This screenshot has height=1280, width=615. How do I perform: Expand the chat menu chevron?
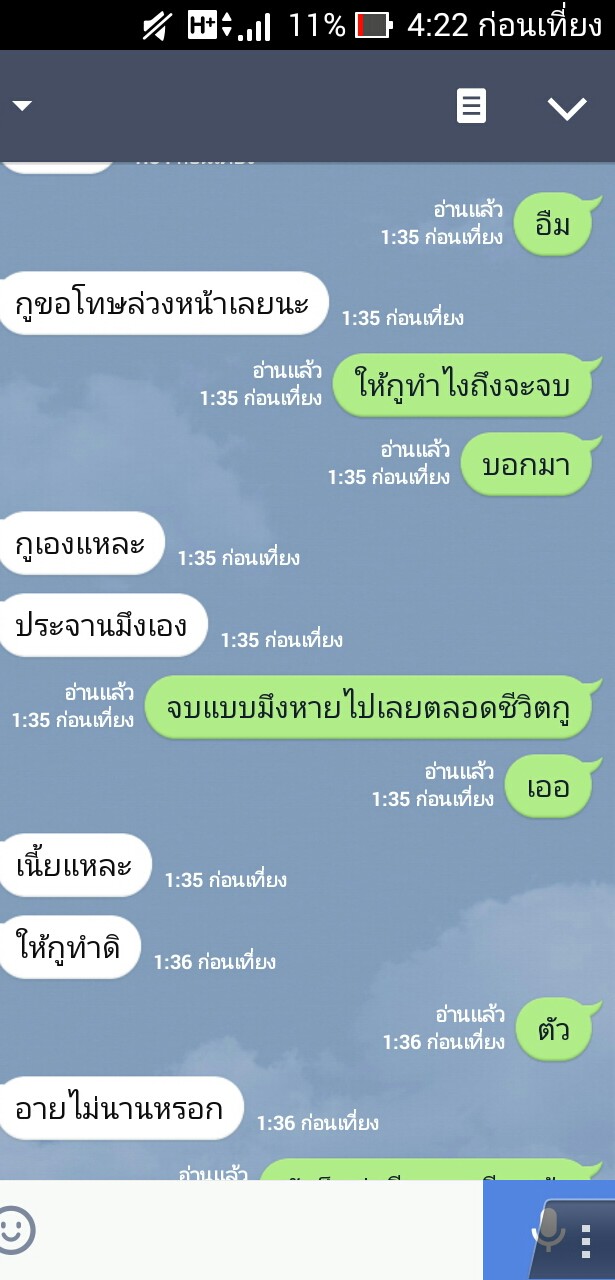[566, 108]
